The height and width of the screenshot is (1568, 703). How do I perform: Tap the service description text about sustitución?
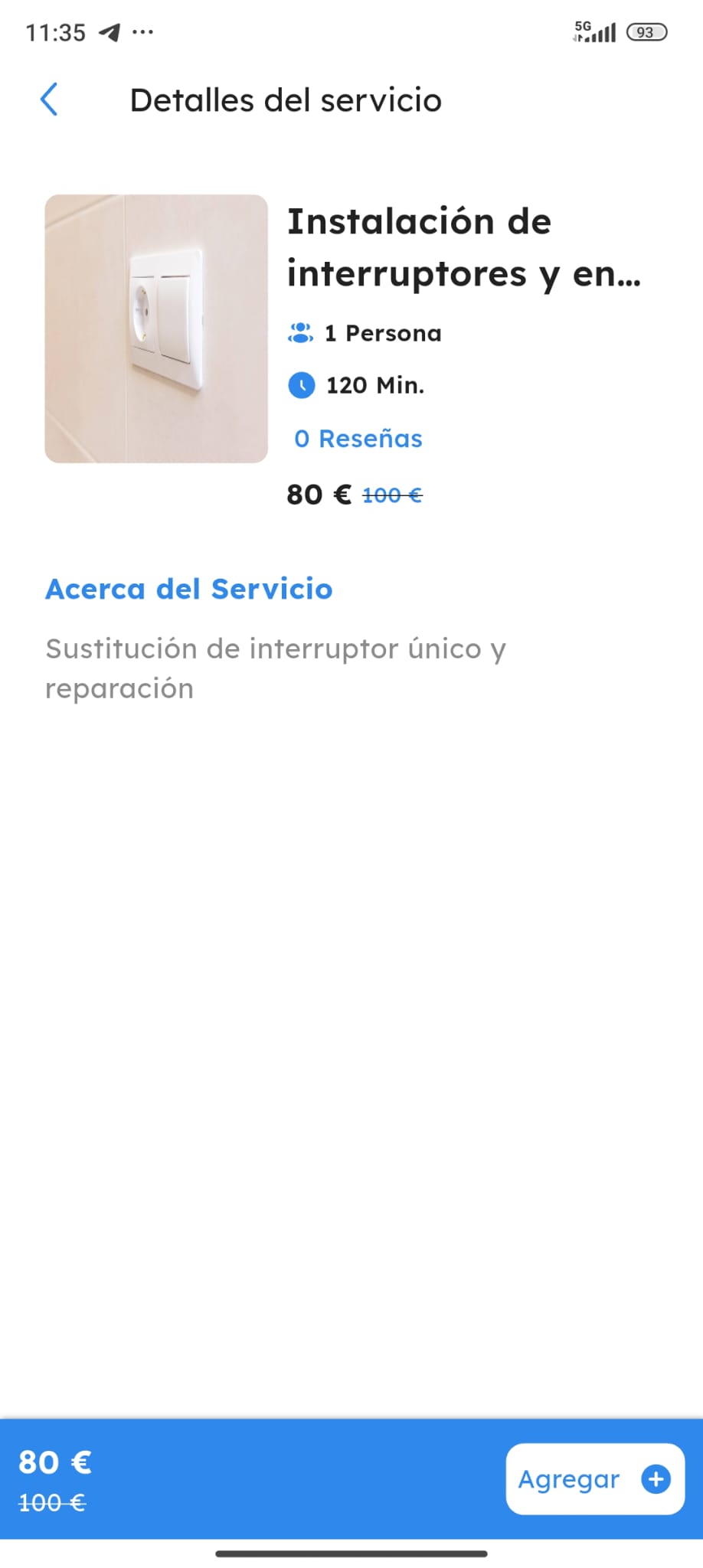click(x=276, y=668)
